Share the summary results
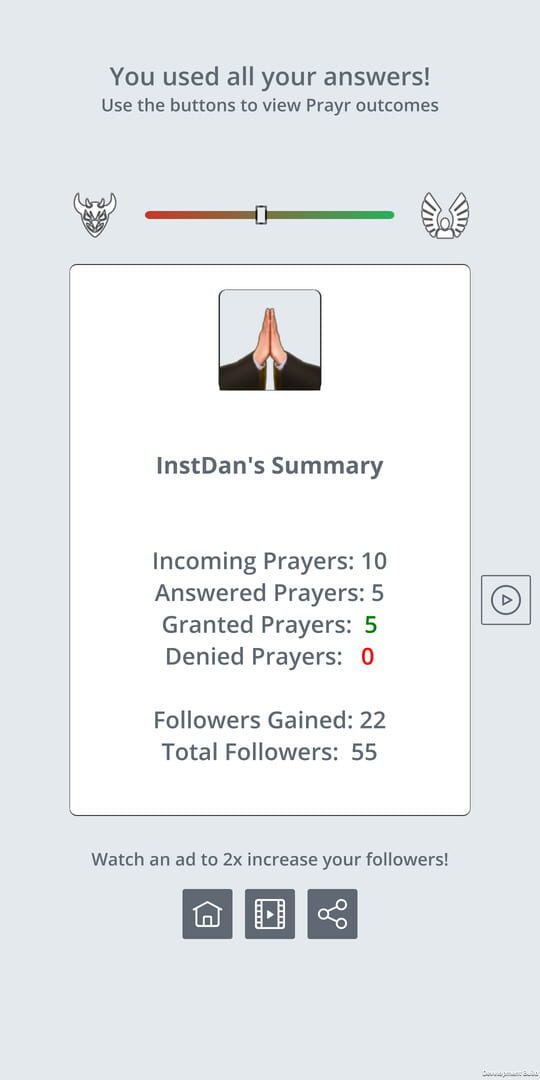Image resolution: width=540 pixels, height=1080 pixels. 332,914
